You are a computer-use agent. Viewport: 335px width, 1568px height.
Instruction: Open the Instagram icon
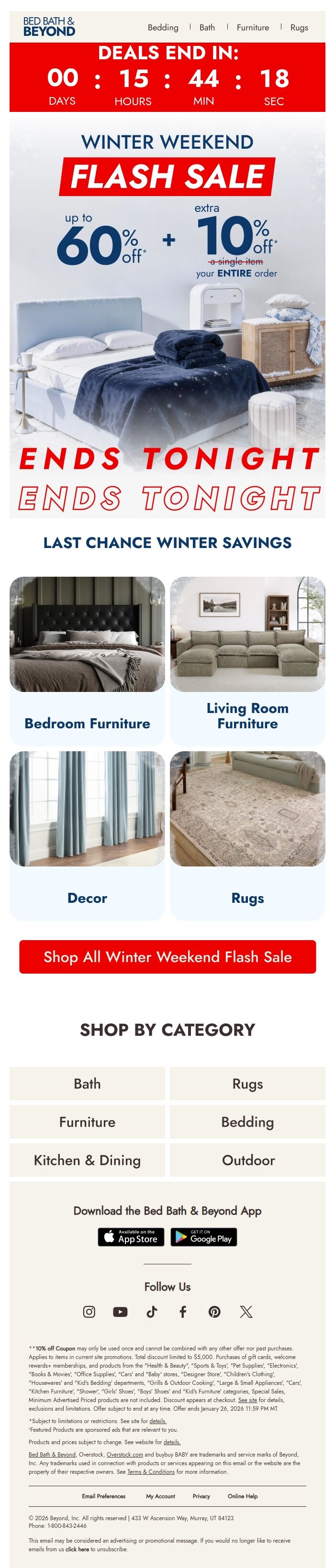pos(89,1312)
